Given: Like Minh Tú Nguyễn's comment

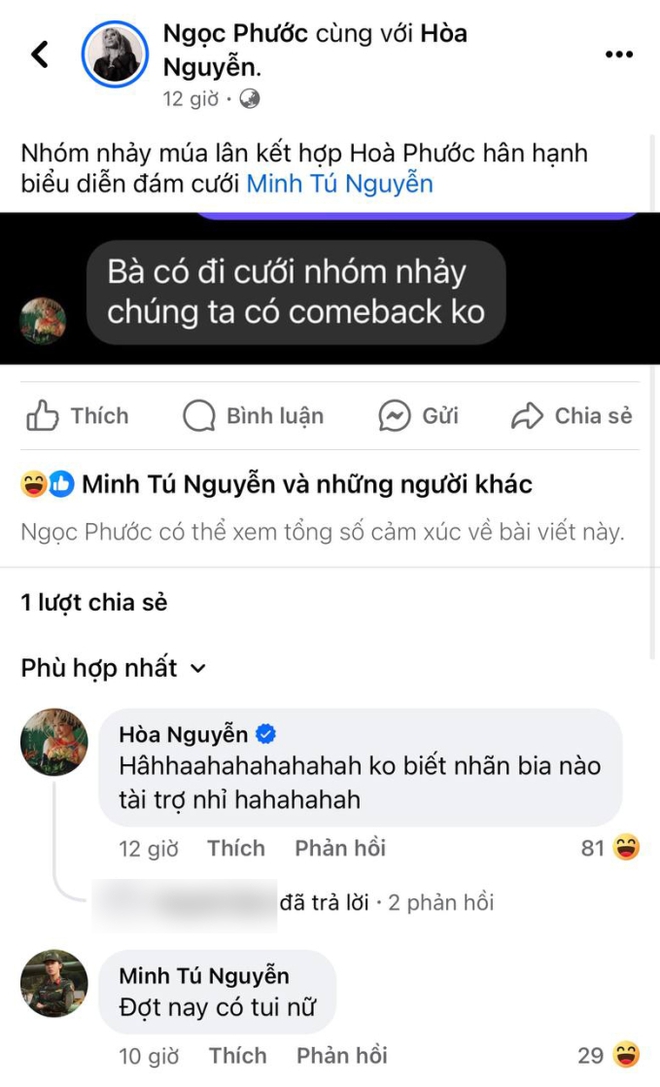Looking at the screenshot, I should coord(237,1056).
